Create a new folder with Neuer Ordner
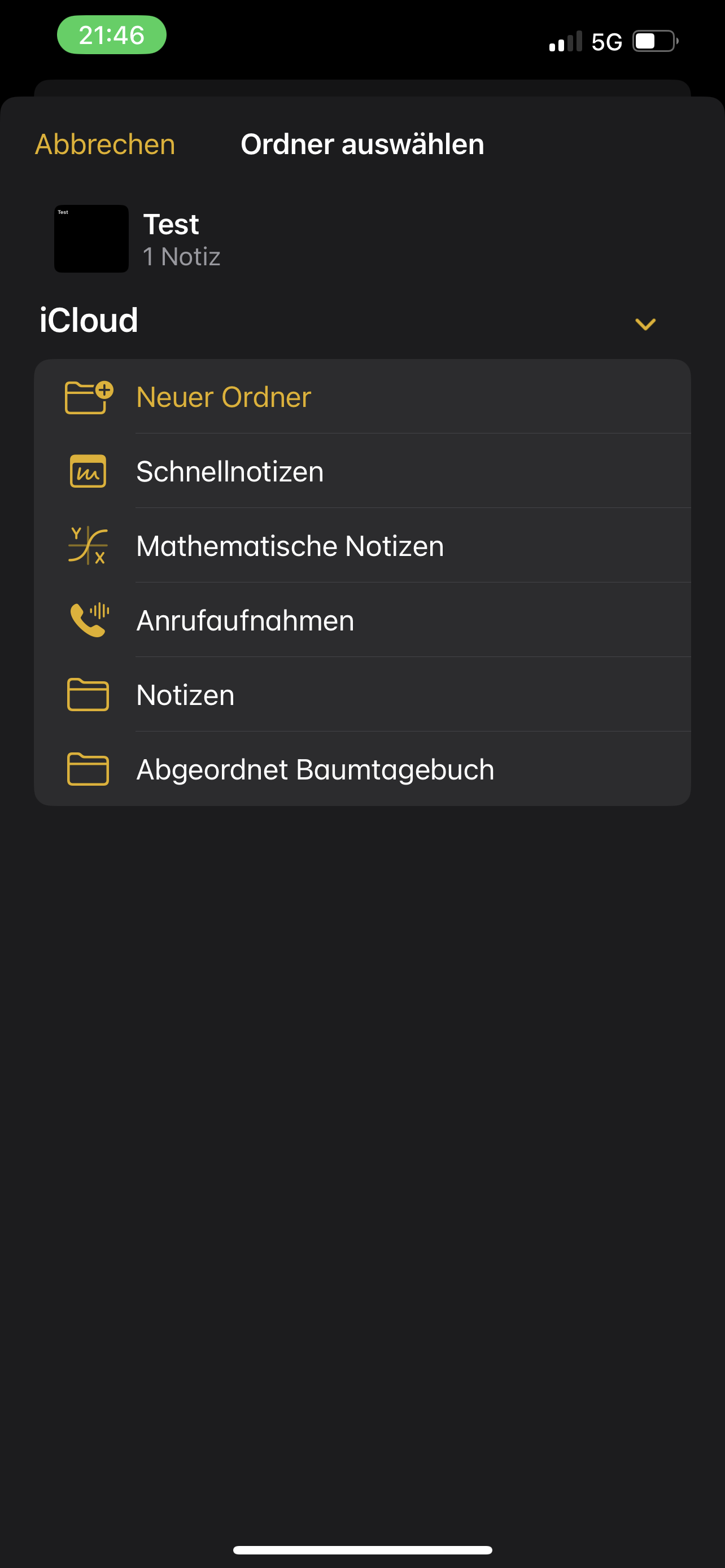Screen dimensions: 725x1568 click(x=223, y=397)
